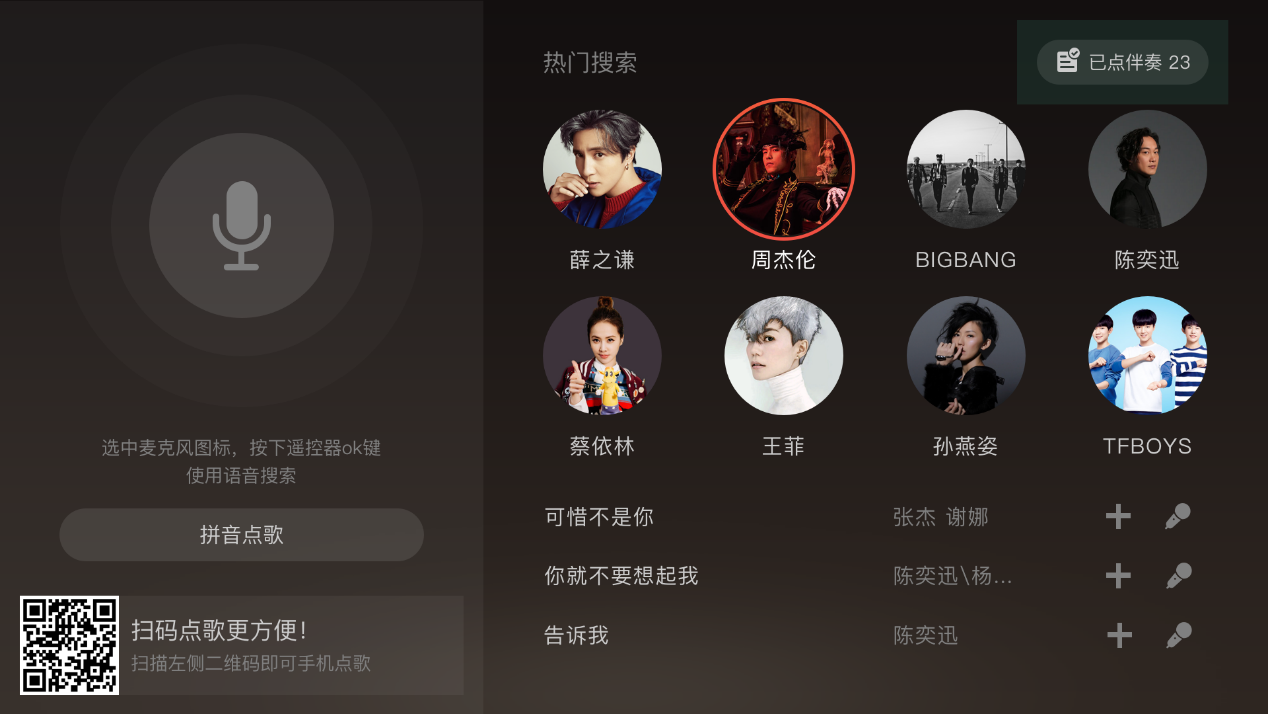The height and width of the screenshot is (714, 1268).
Task: Add 你就不要想起我 with the plus icon
Action: tap(1118, 576)
